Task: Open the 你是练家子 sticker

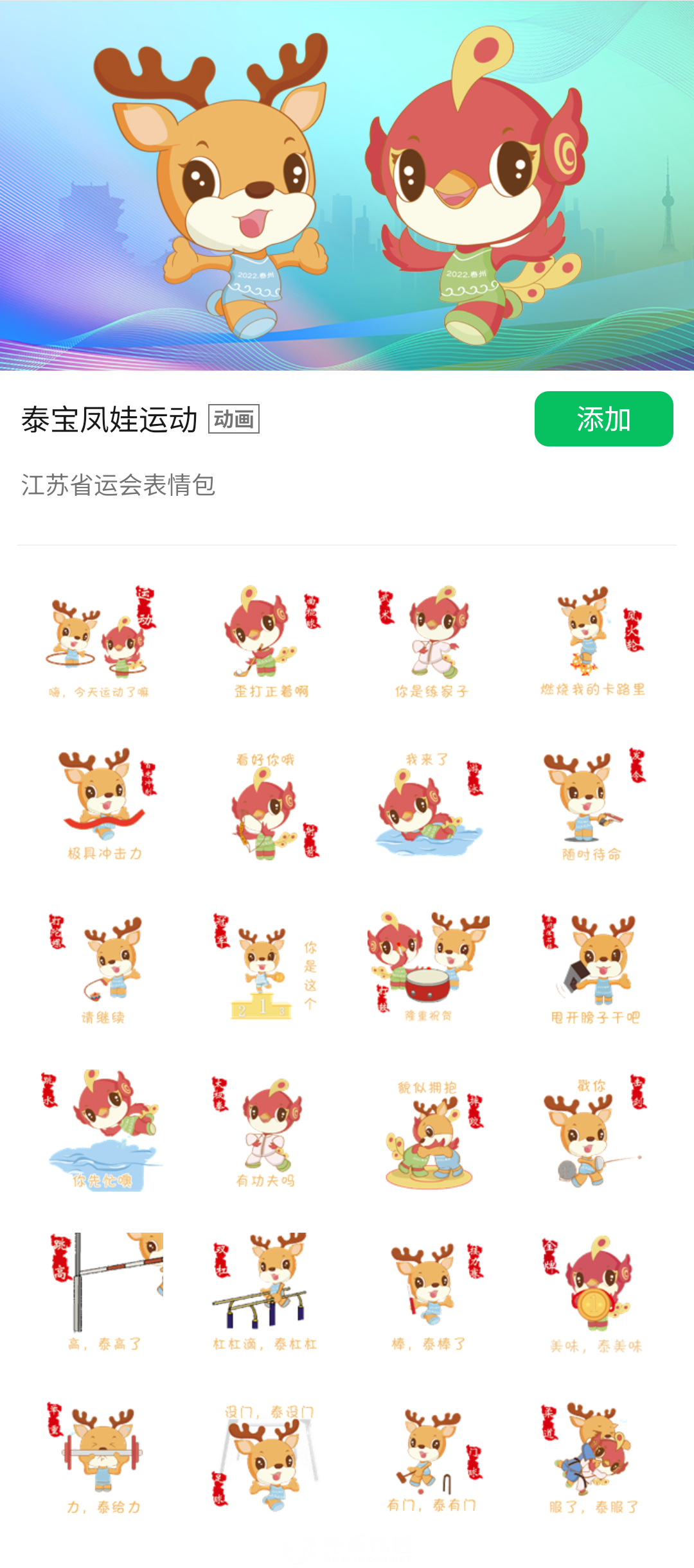Action: [429, 639]
